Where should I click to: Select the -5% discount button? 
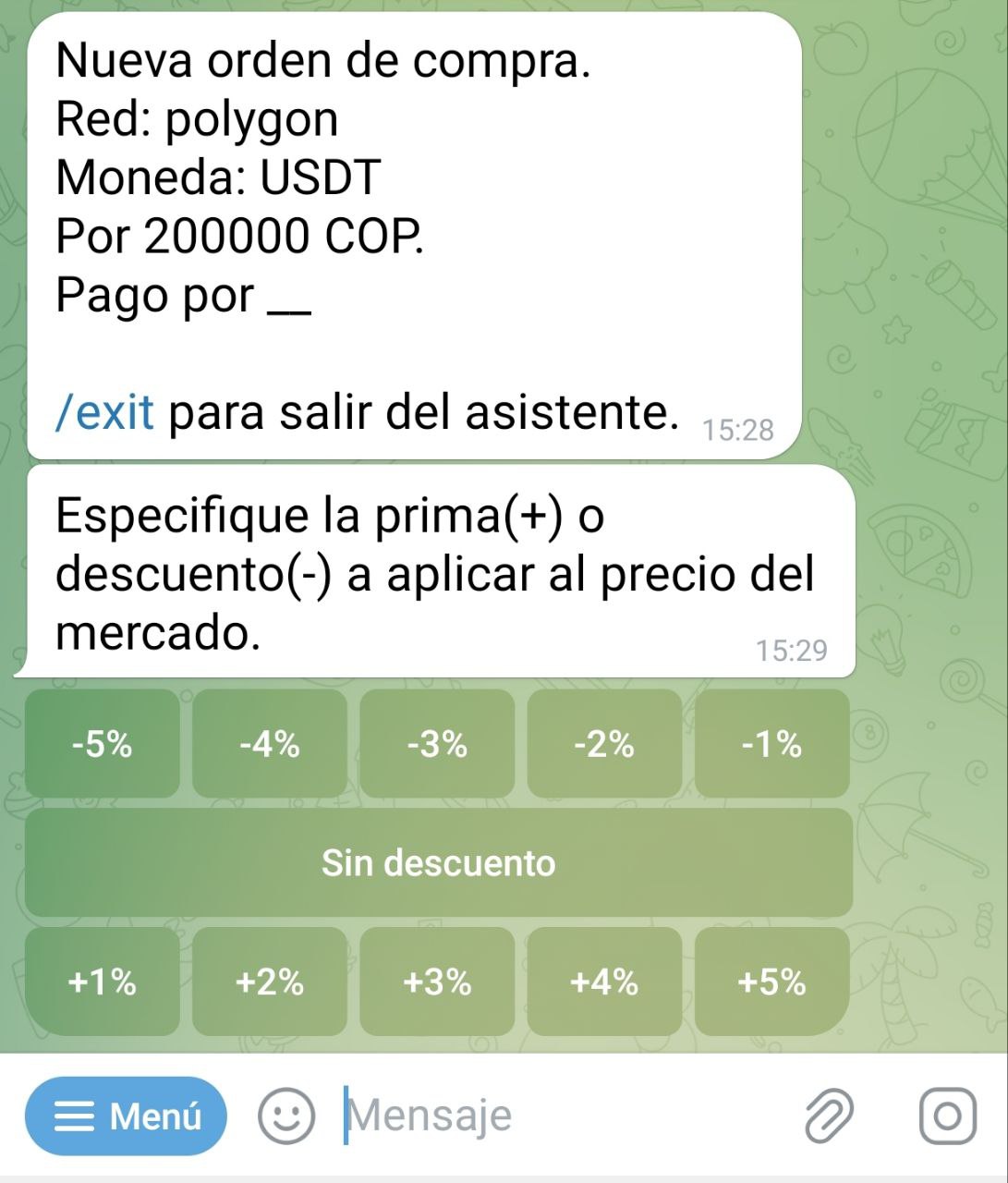click(102, 743)
